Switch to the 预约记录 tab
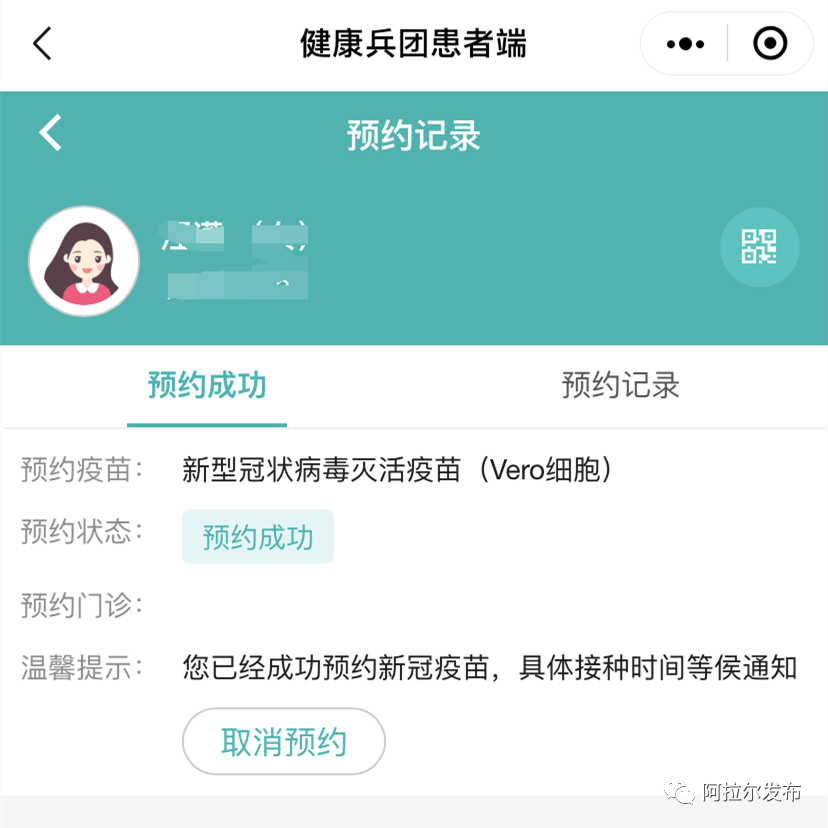This screenshot has width=828, height=828. coord(620,386)
